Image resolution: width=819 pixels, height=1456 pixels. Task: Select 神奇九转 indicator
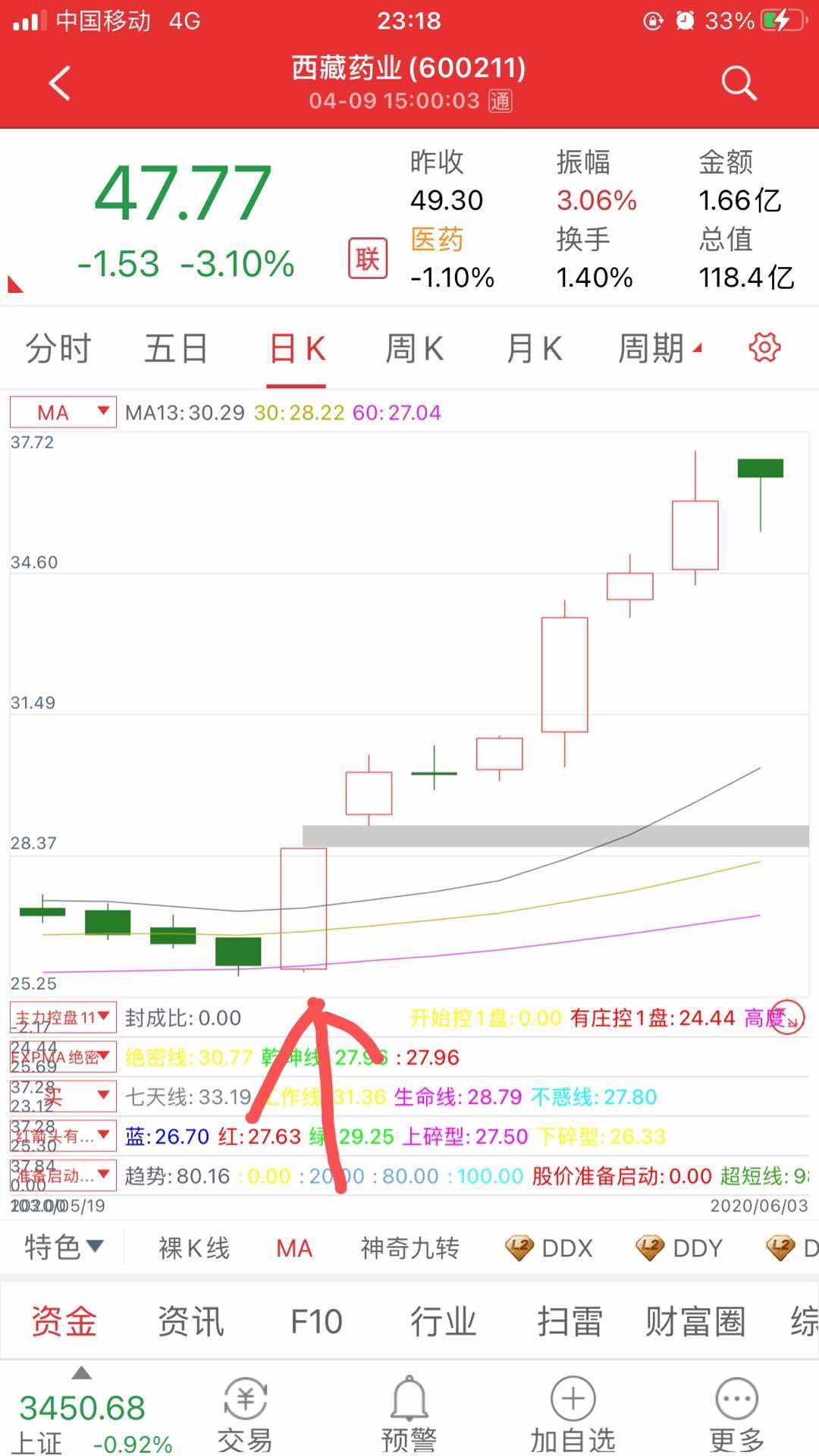coord(409,1248)
